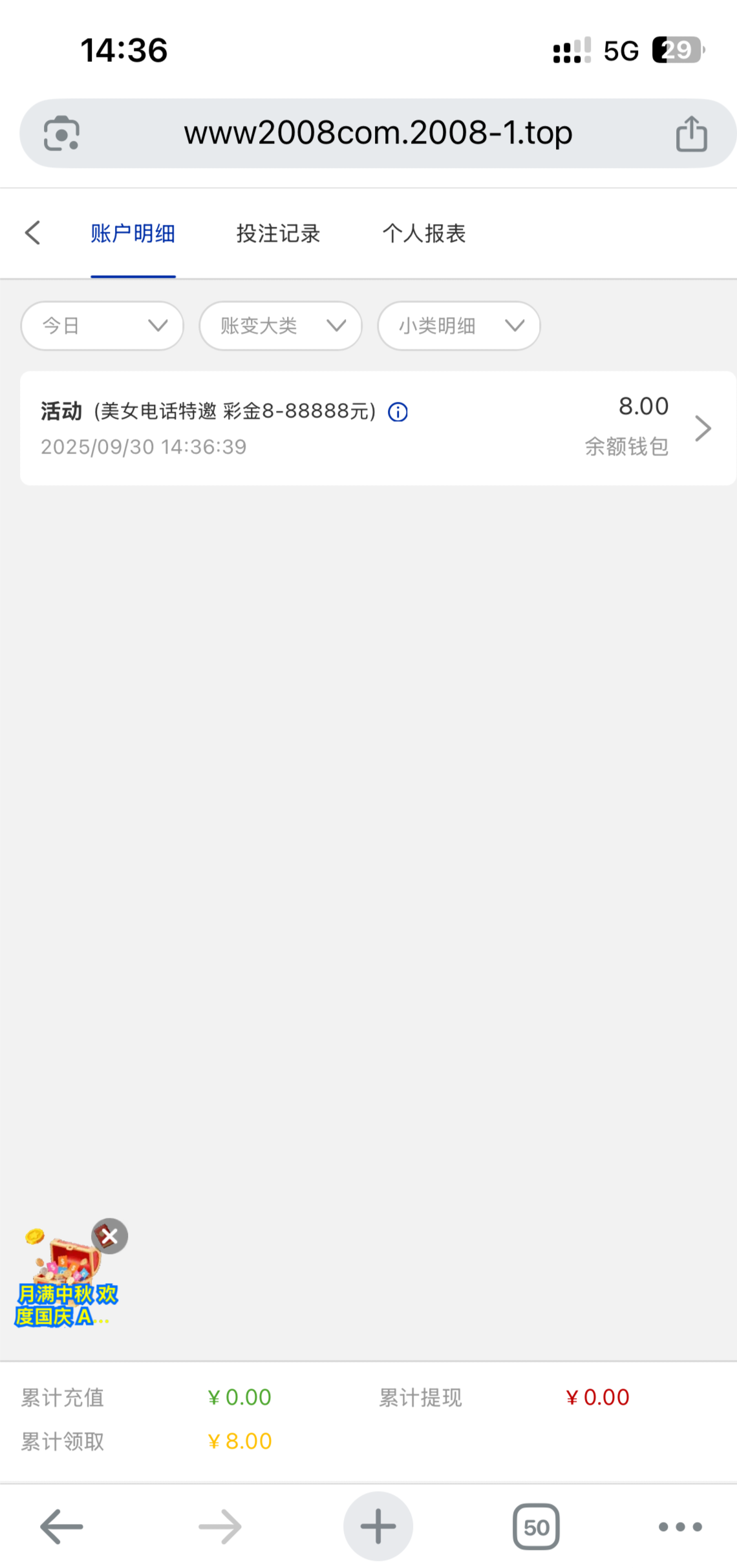
Task: Open the 今日 date dropdown
Action: [x=102, y=326]
